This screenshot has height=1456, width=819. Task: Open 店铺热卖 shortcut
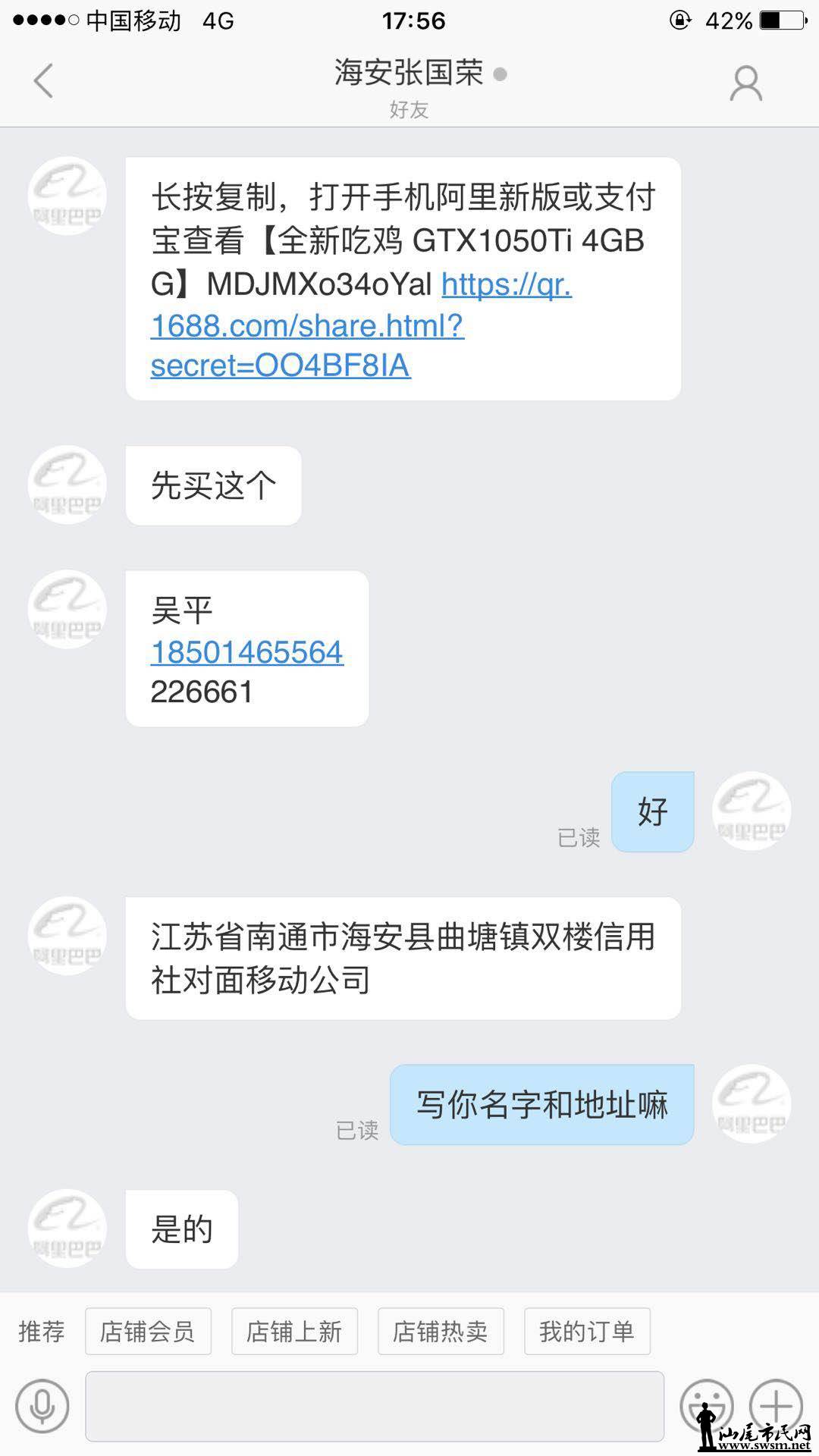click(441, 1331)
